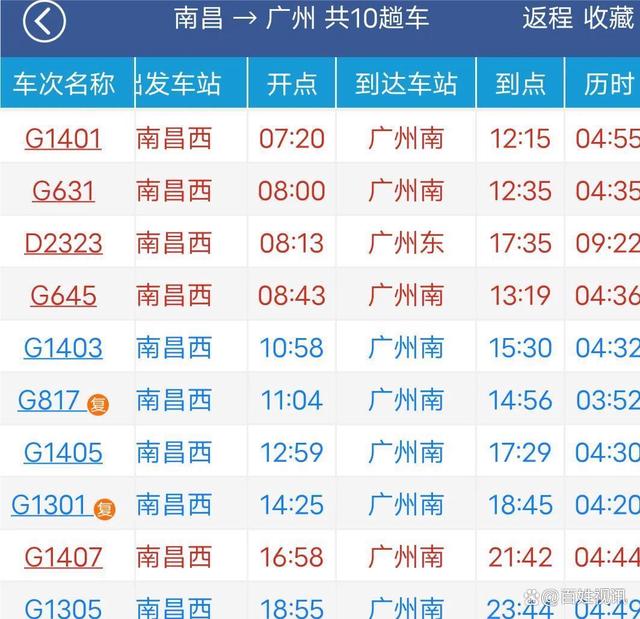Open train G1305 details
Viewport: 640px width, 619px height.
tap(63, 607)
